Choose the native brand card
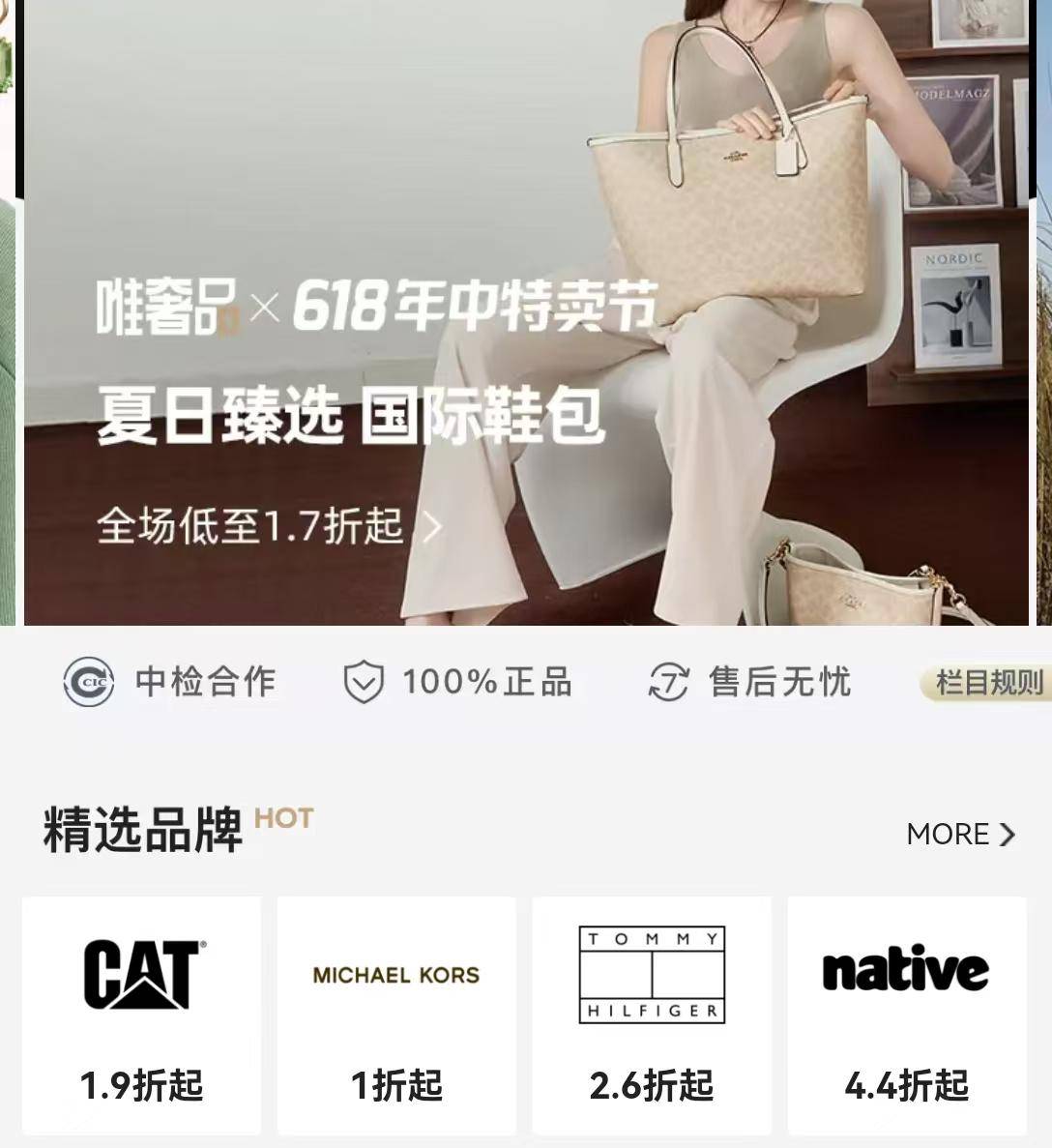The height and width of the screenshot is (1148, 1052). point(906,1015)
